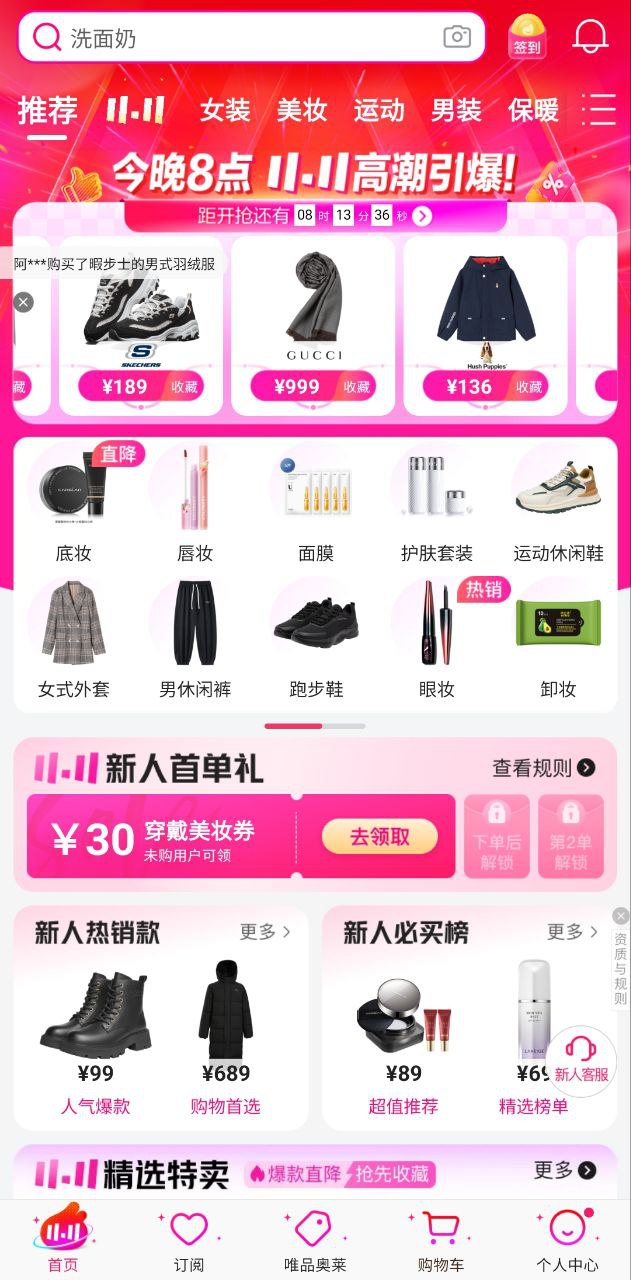The width and height of the screenshot is (631, 1280).
Task: Open the 签到 check-in icon
Action: 527,37
